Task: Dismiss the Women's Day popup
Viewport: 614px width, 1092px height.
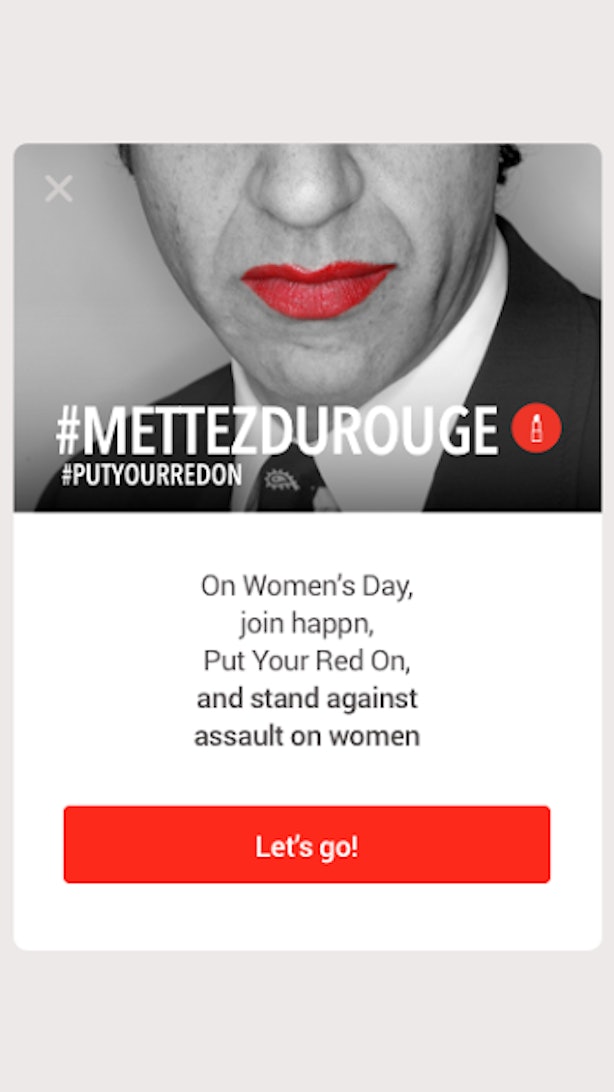Action: coord(58,188)
